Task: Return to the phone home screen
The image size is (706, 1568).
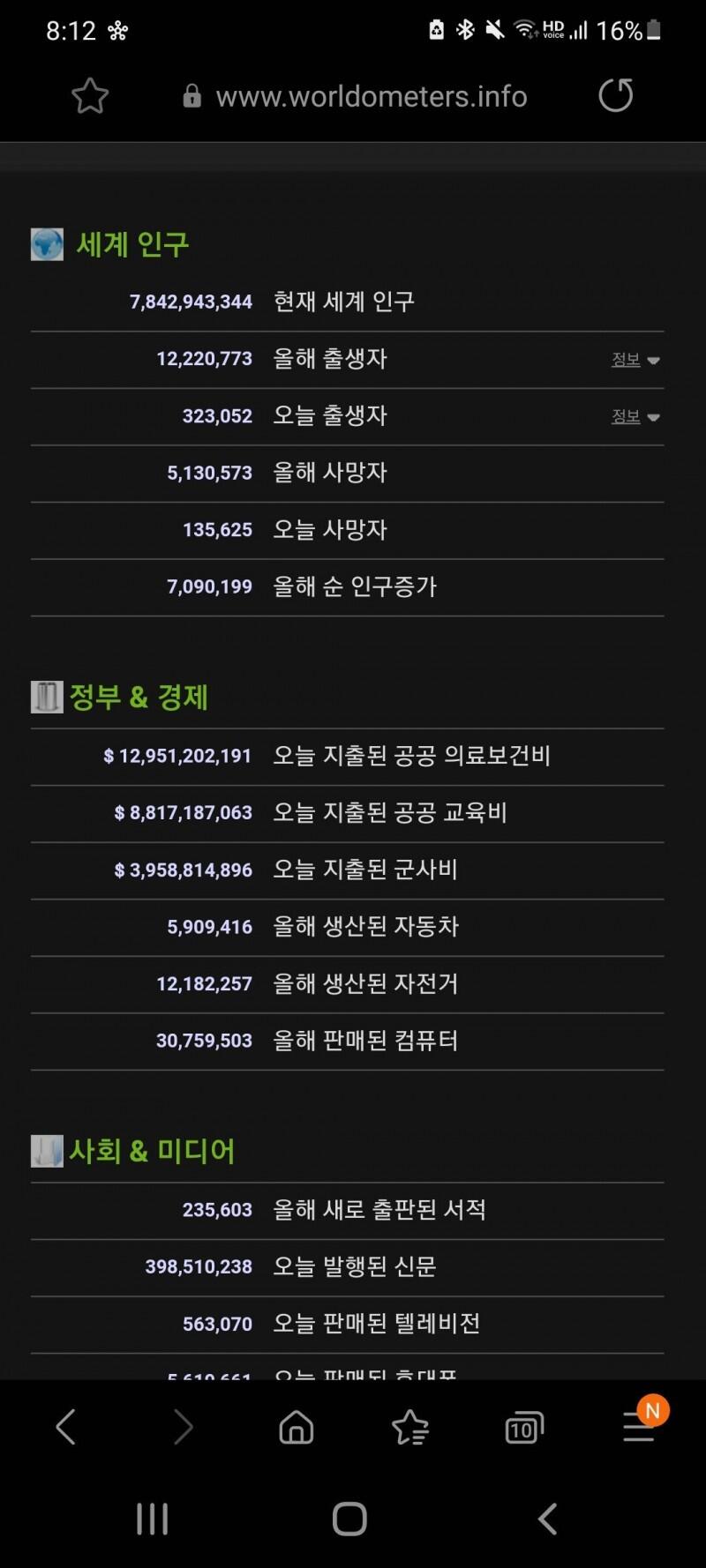Action: (349, 1519)
